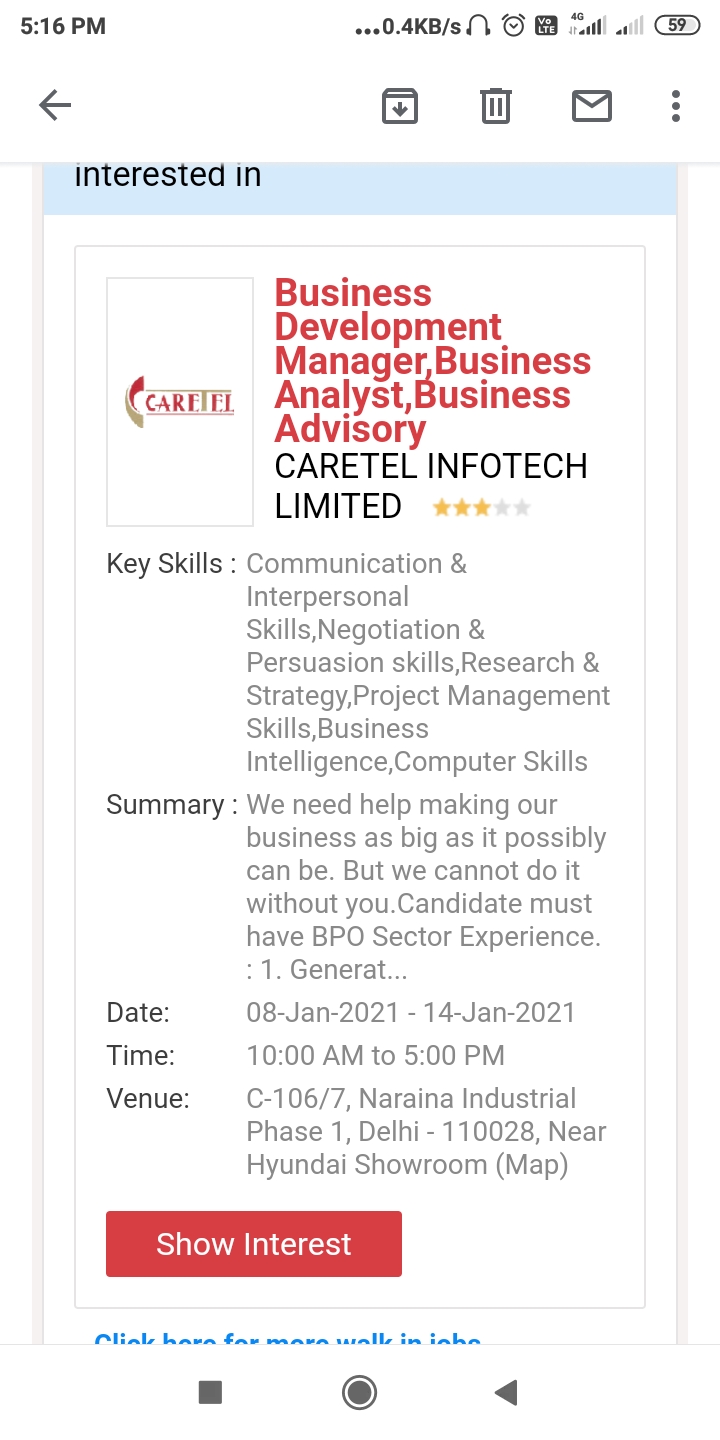The height and width of the screenshot is (1440, 720).
Task: Mark the email as unread
Action: pos(592,105)
